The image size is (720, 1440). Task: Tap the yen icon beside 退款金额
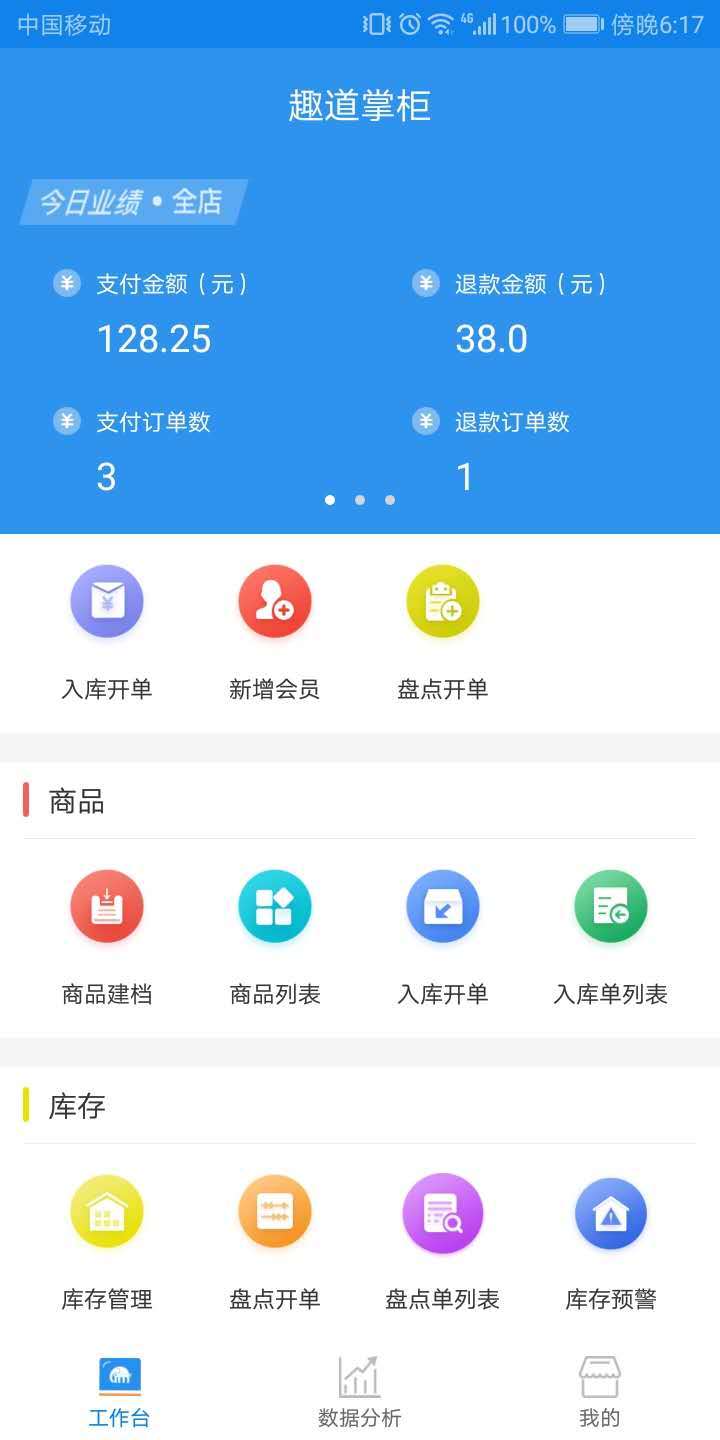pyautogui.click(x=426, y=283)
